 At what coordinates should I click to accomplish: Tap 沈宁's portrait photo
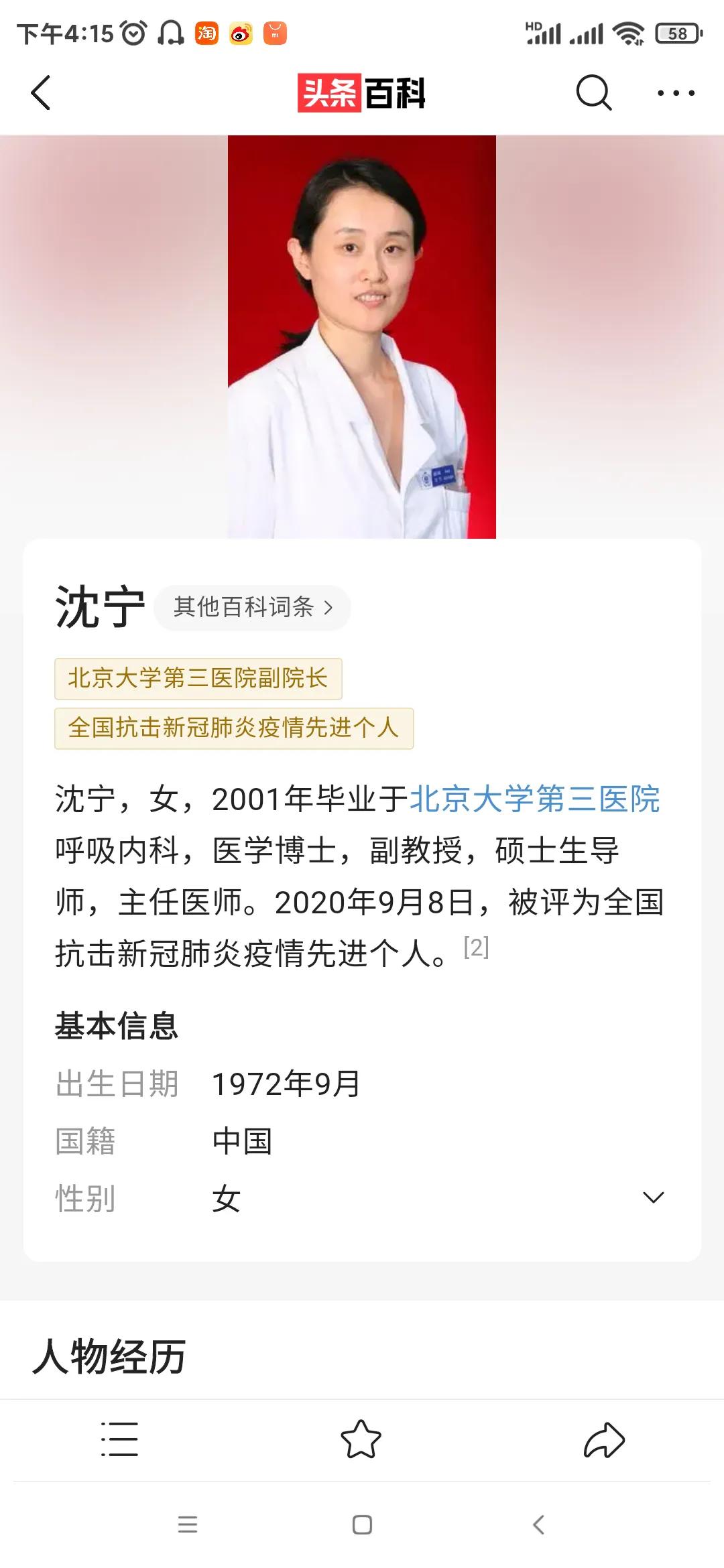point(362,335)
